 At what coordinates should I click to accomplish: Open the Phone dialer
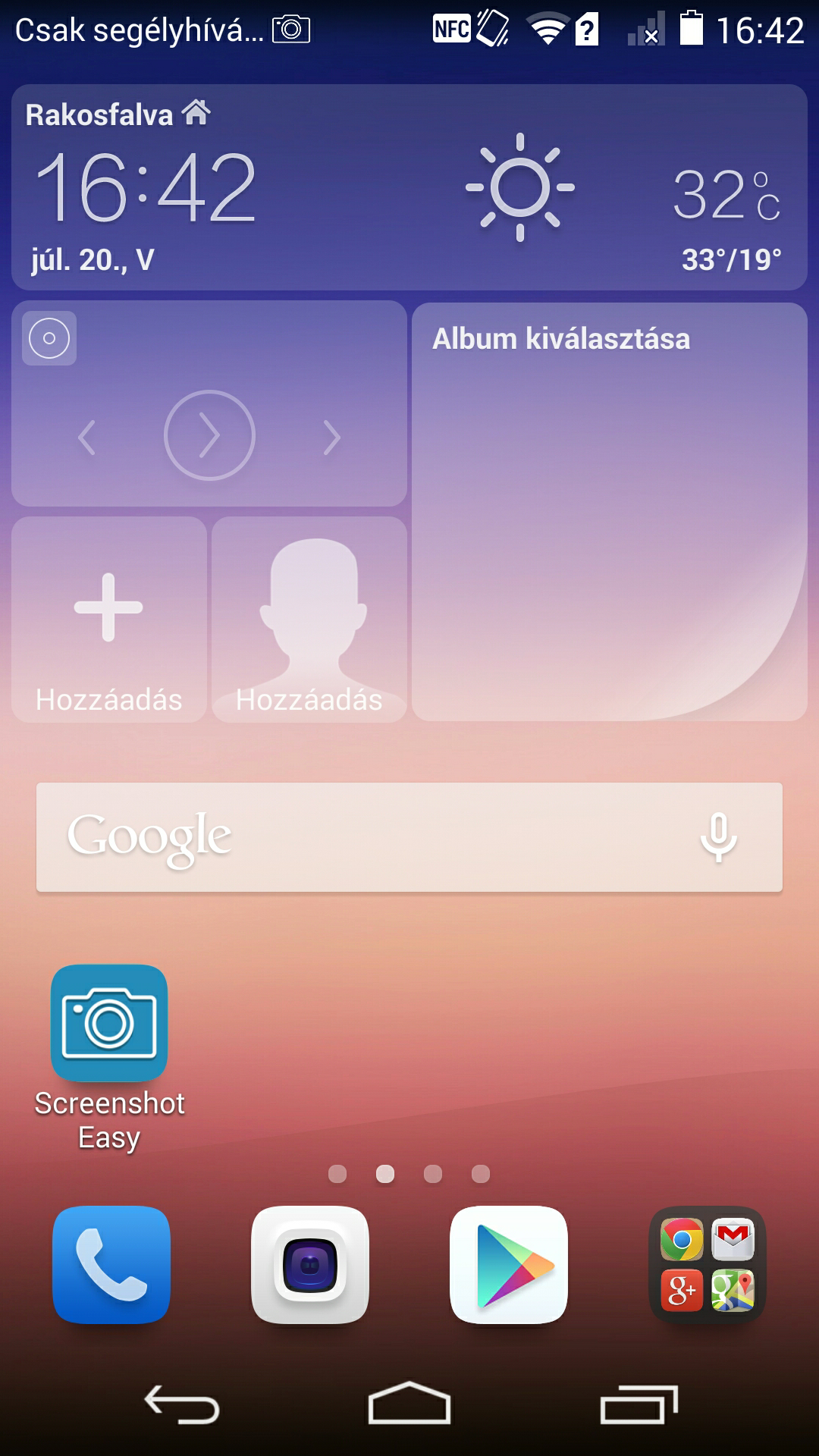click(x=111, y=1264)
